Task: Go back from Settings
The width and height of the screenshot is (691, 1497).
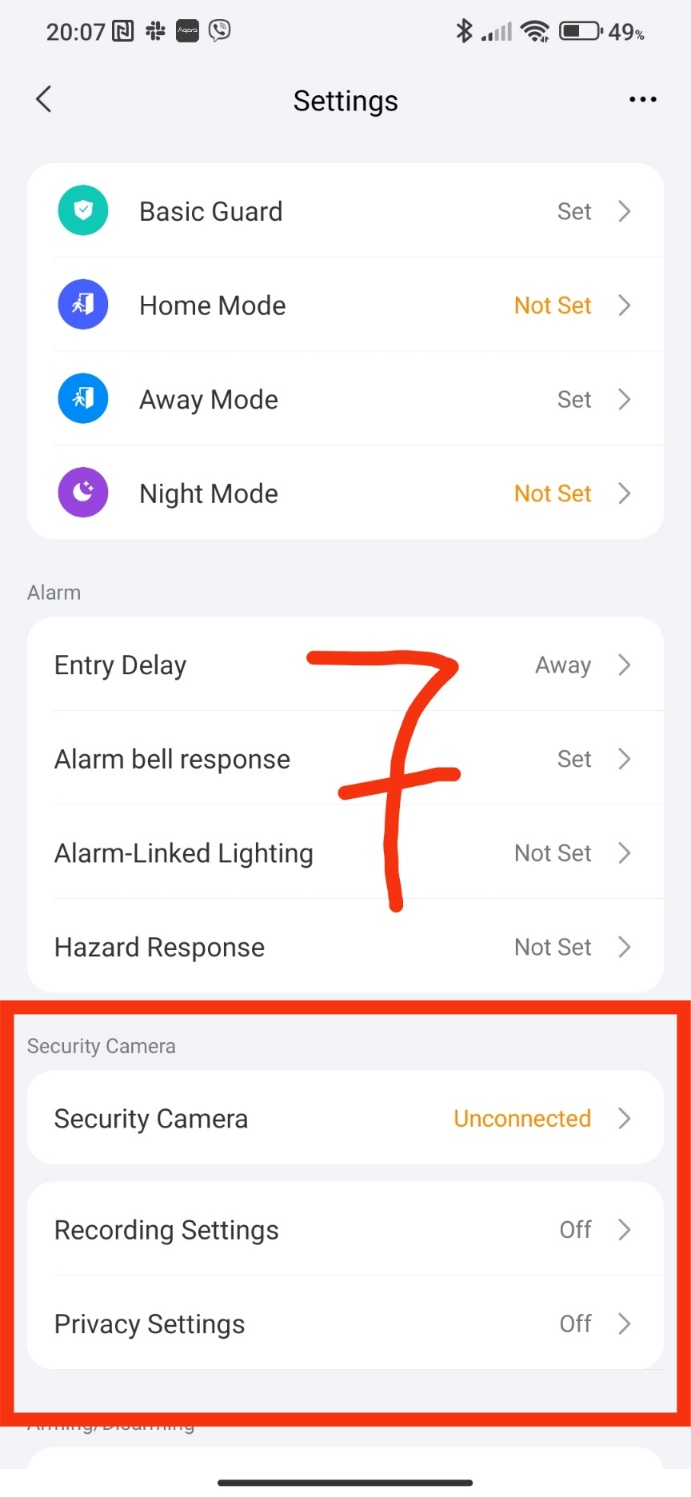Action: click(43, 100)
